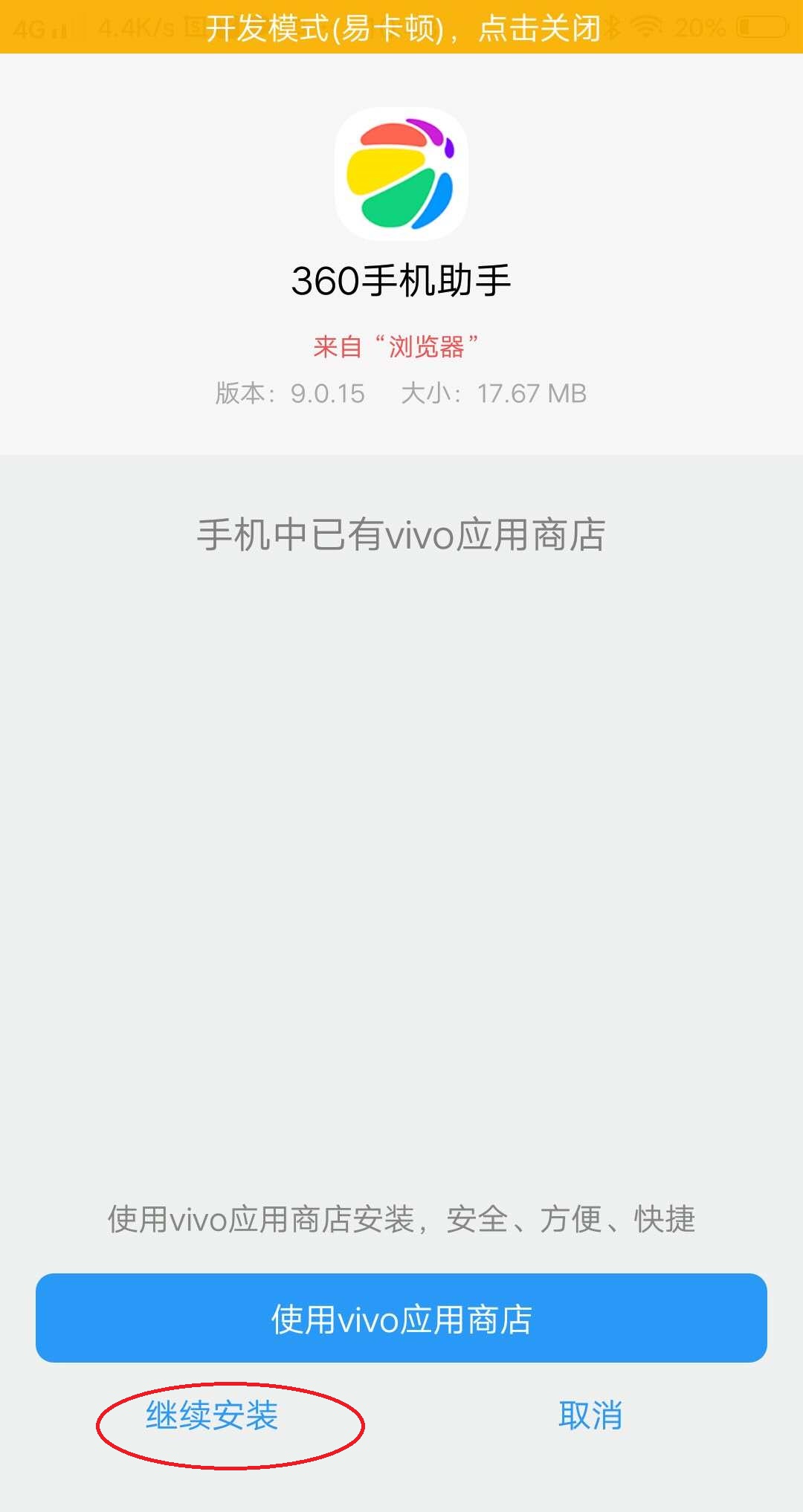Tap the safety description line above blue button
The width and height of the screenshot is (803, 1512).
(401, 1217)
